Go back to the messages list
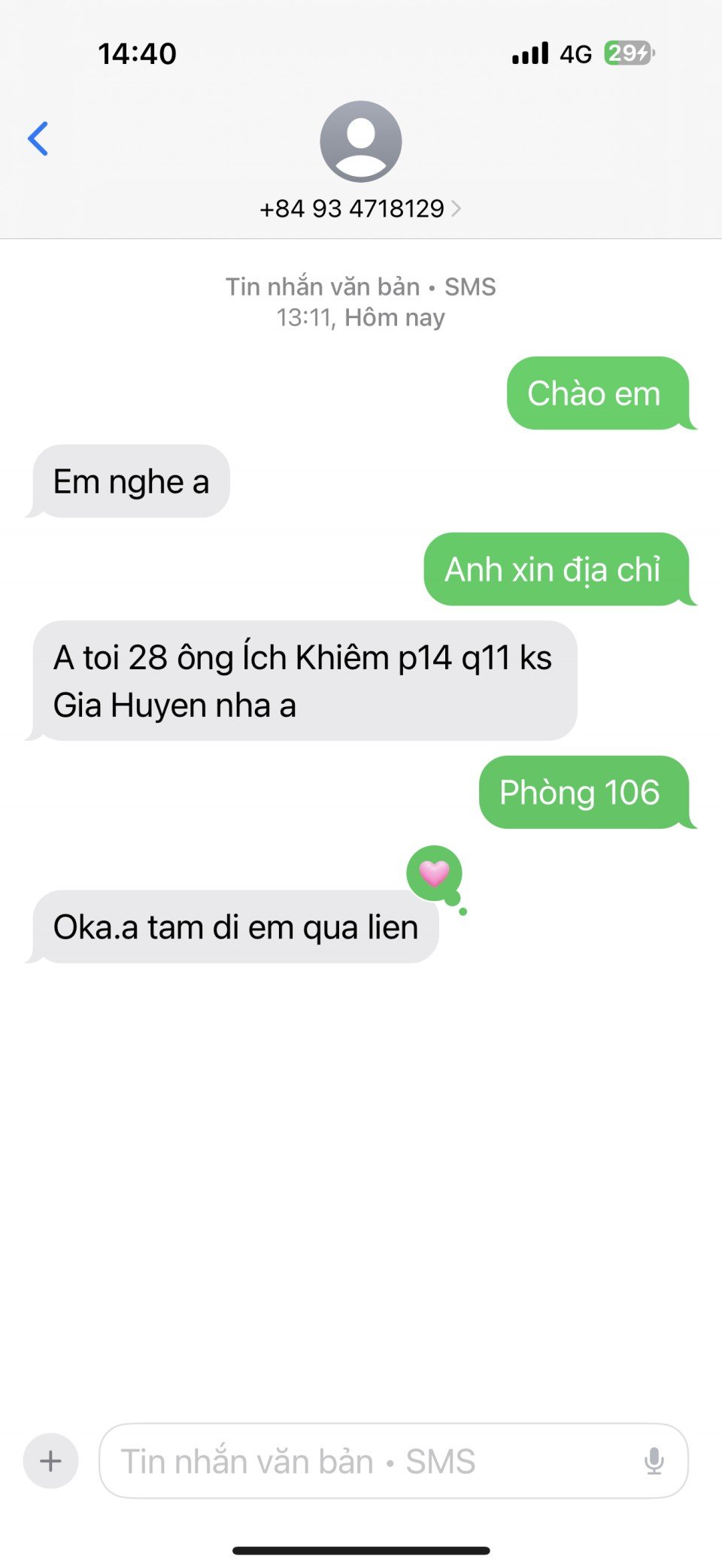 (38, 139)
